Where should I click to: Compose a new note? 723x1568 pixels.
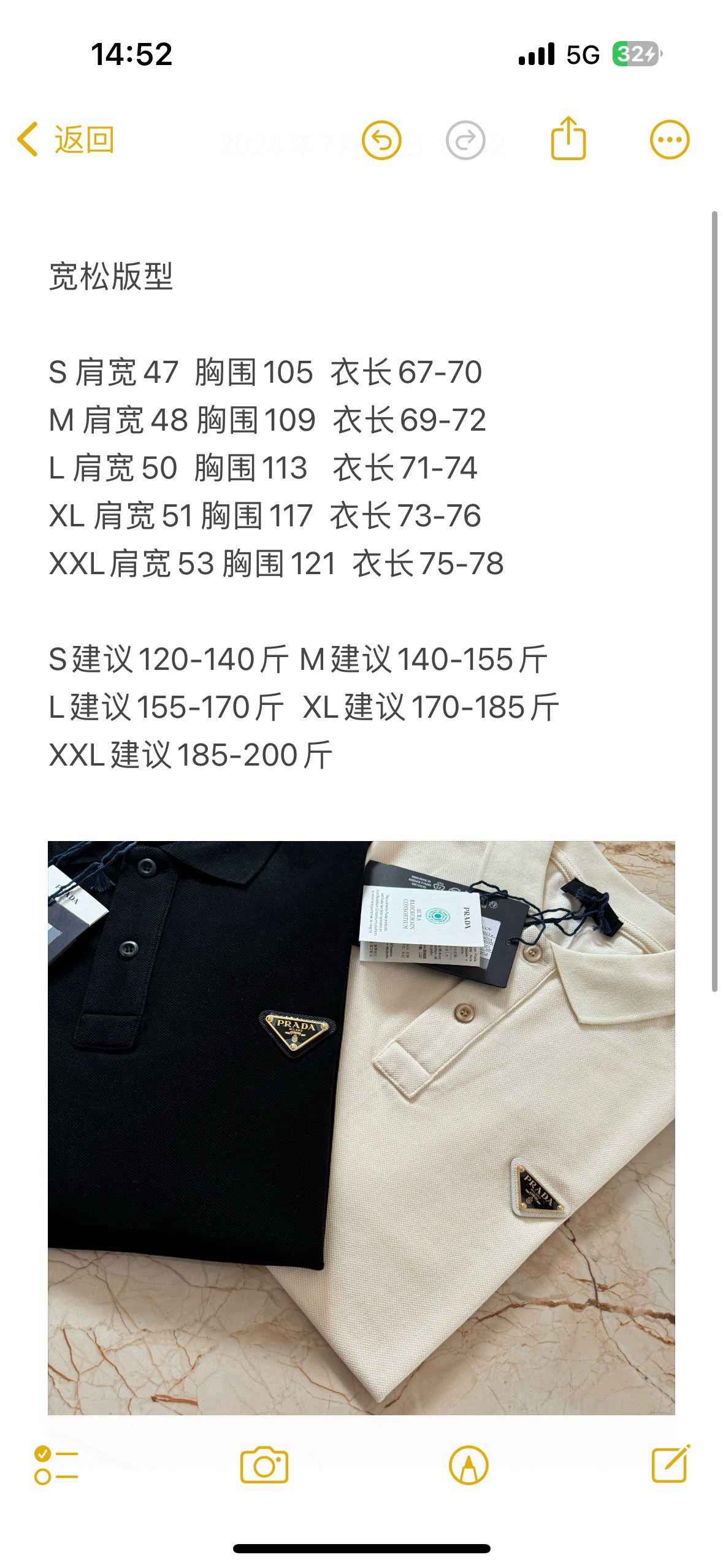click(670, 1464)
